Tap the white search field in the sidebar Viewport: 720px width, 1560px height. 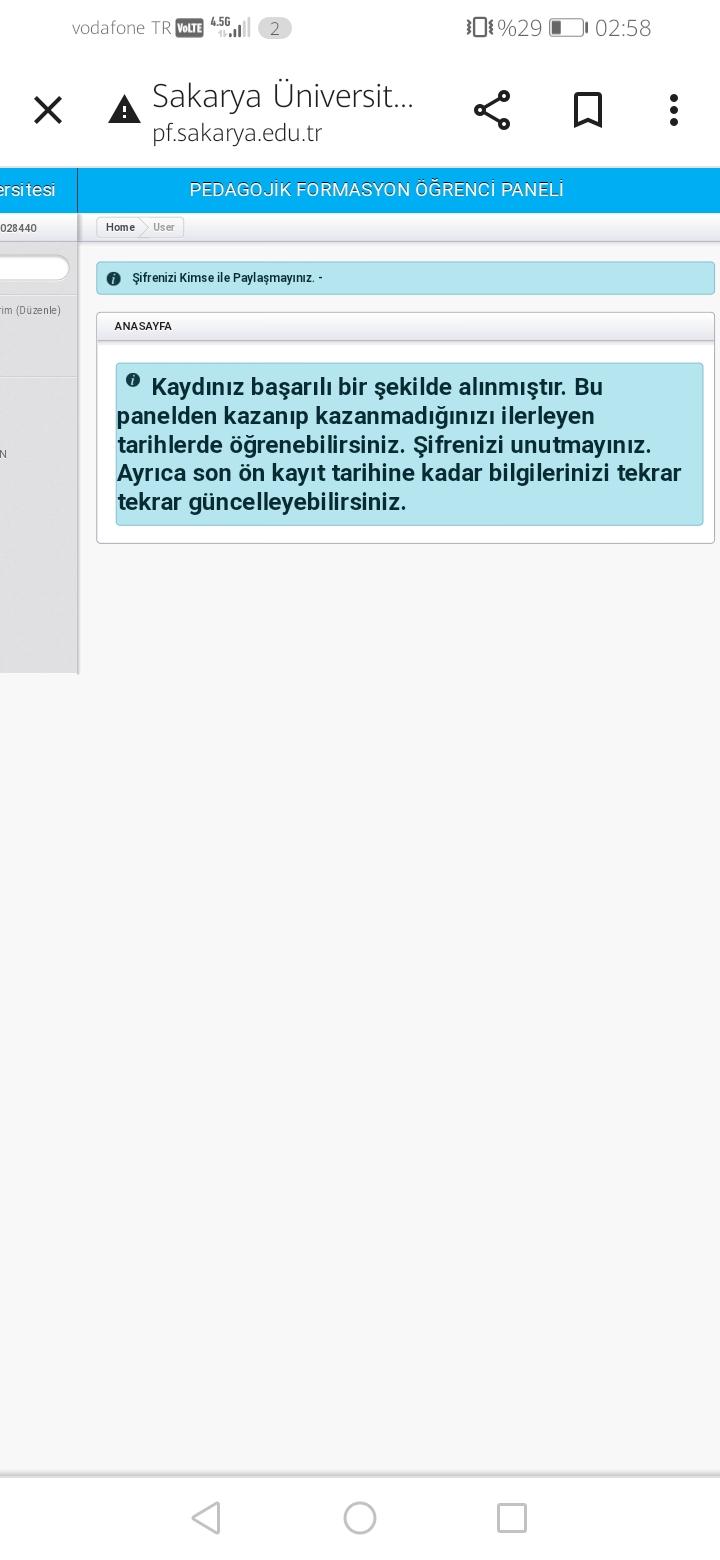(x=30, y=267)
